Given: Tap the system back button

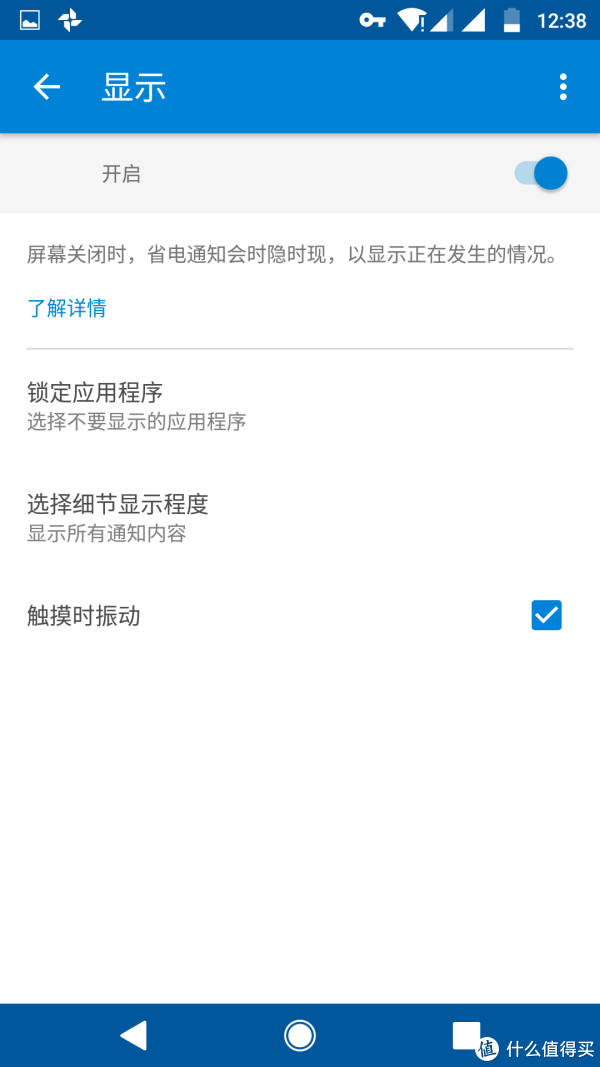Looking at the screenshot, I should [x=133, y=1036].
